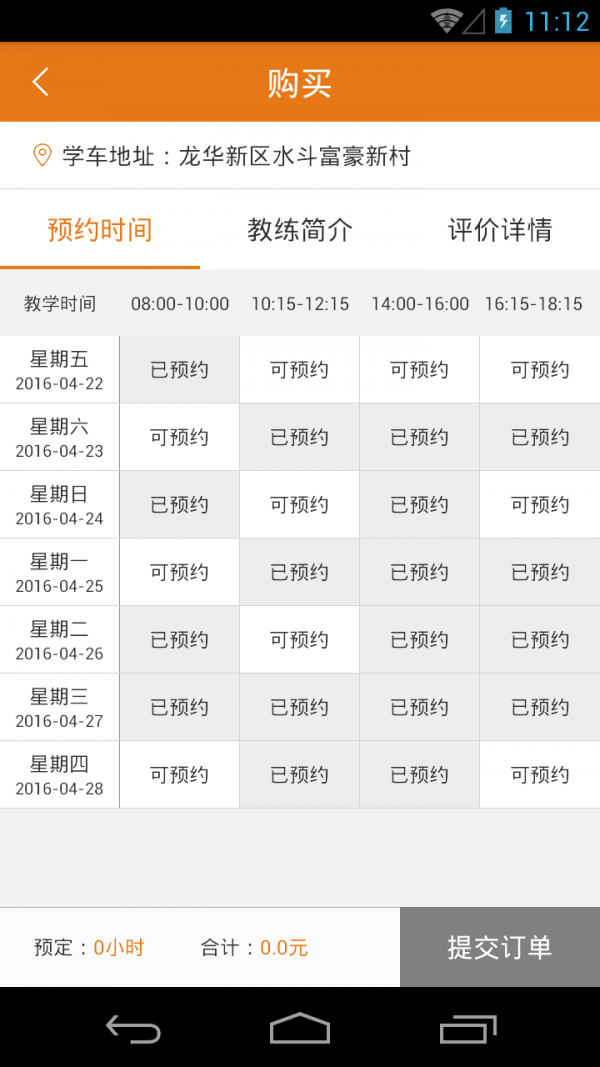Viewport: 600px width, 1067px height.
Task: Book 星期五 10:15-12:15 slot
Action: tap(299, 370)
